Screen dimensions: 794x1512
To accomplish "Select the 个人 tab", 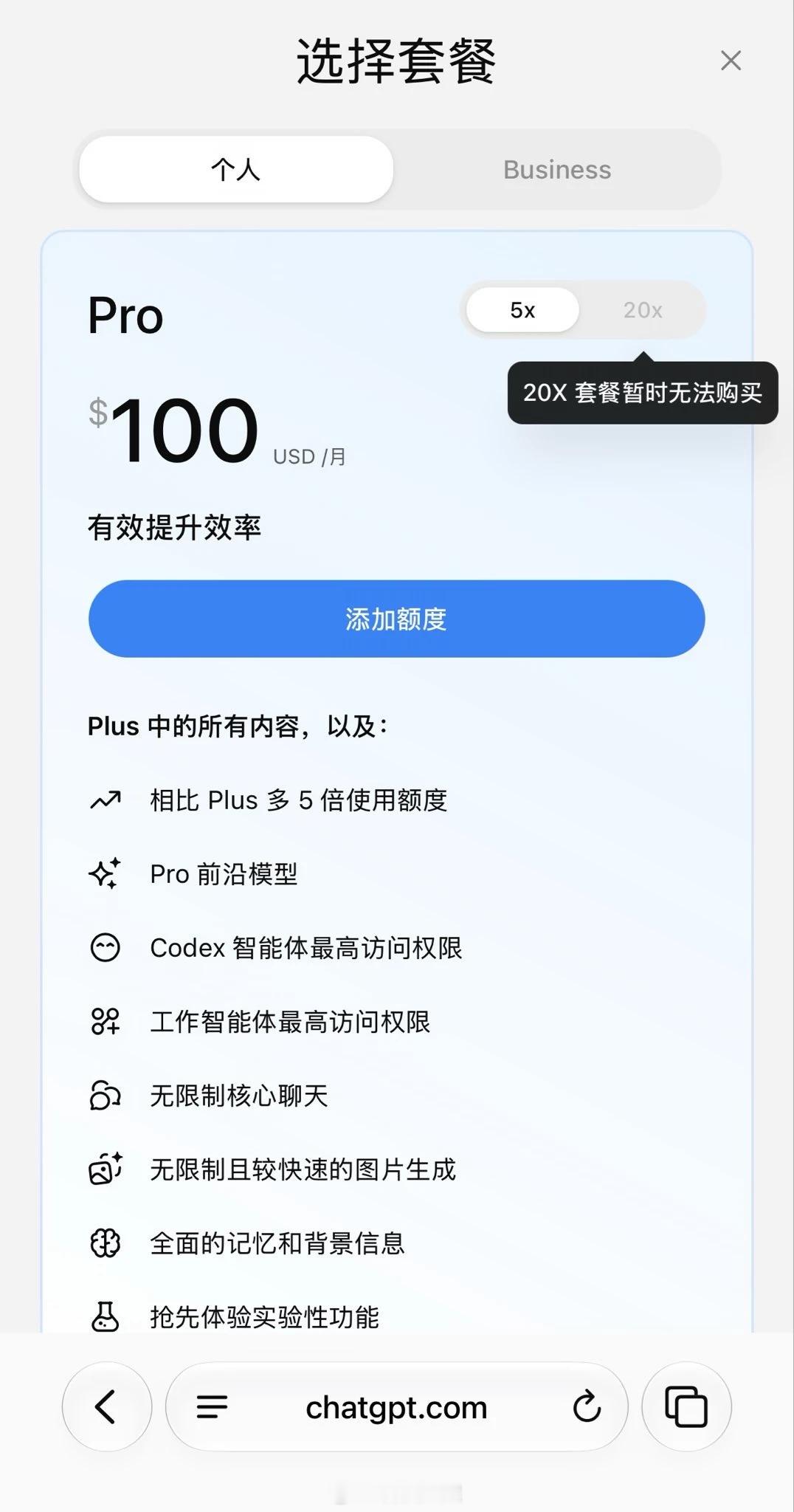I will tap(236, 170).
